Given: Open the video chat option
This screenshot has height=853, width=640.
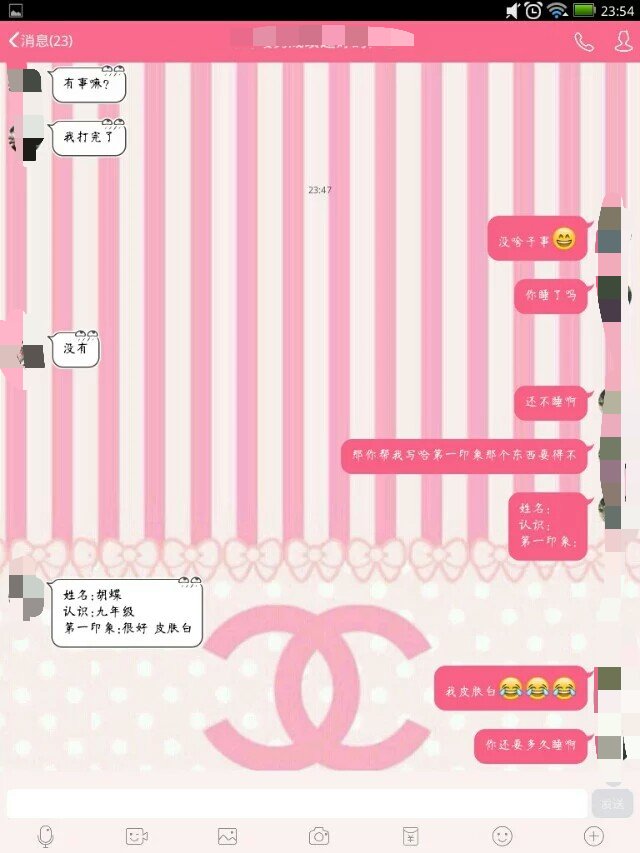Looking at the screenshot, I should click(x=136, y=836).
